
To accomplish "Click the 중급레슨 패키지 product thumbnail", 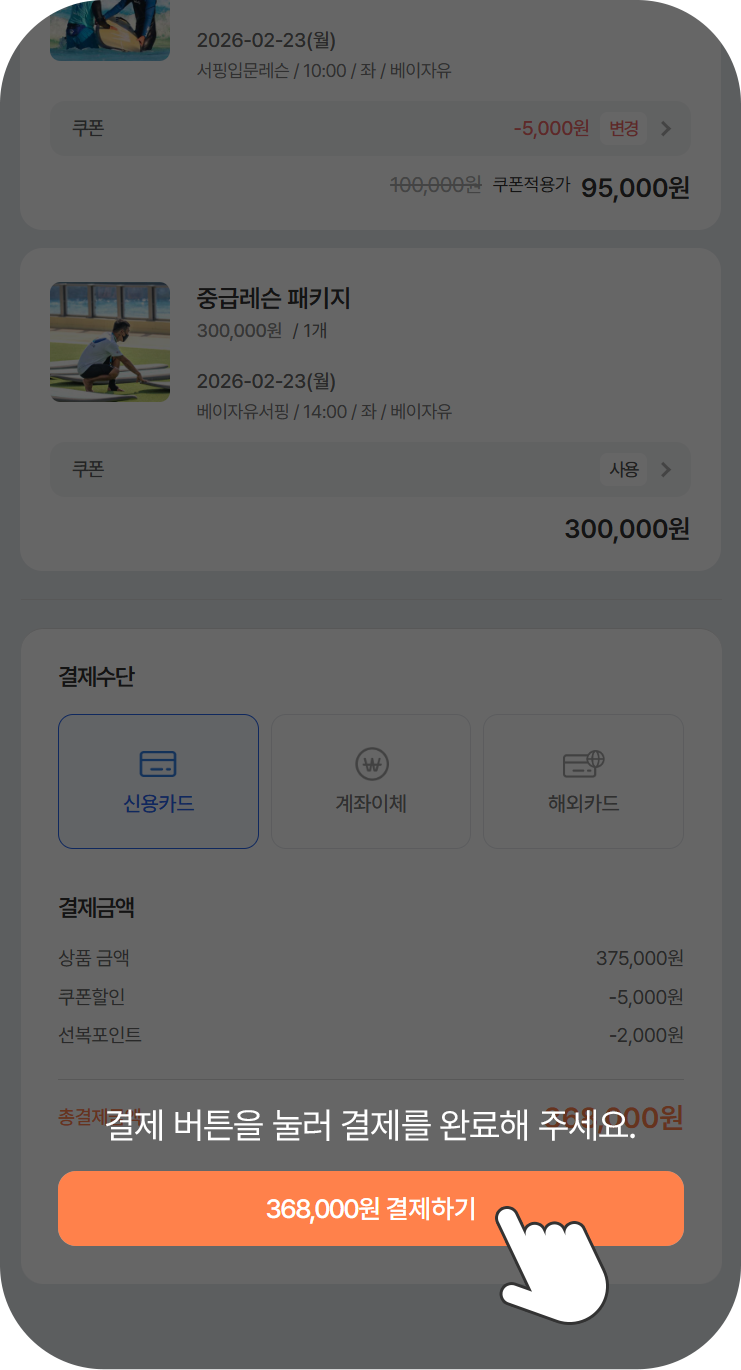I will pyautogui.click(x=110, y=342).
